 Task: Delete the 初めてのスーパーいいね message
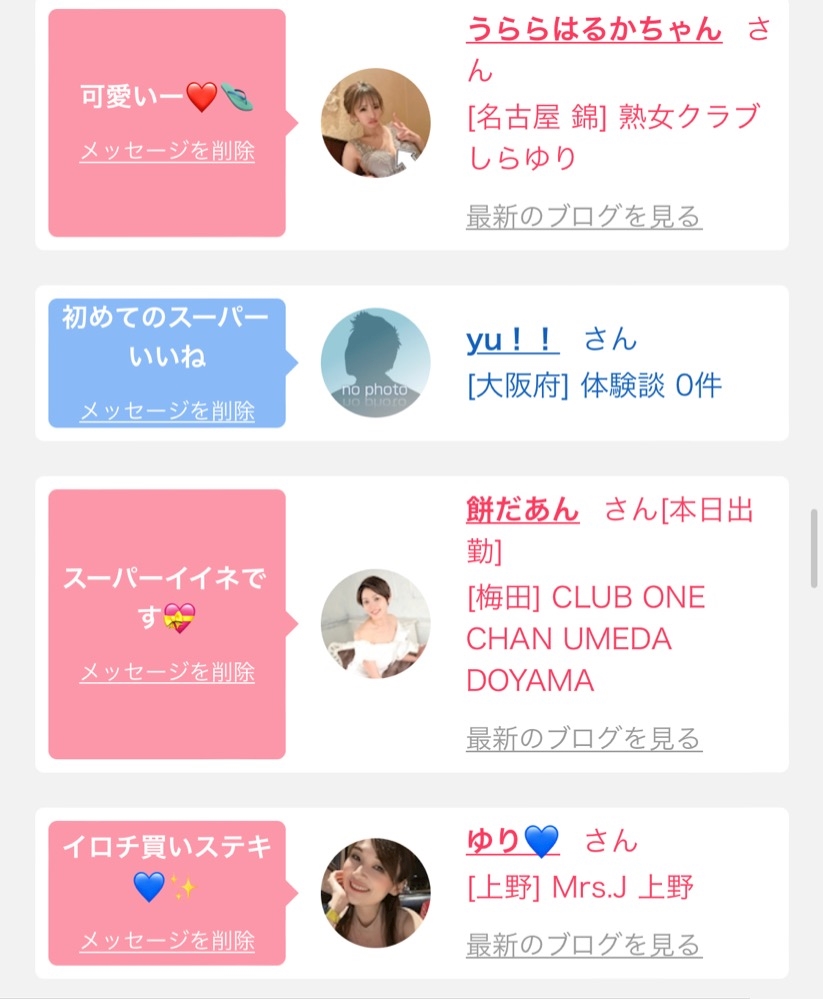[167, 411]
